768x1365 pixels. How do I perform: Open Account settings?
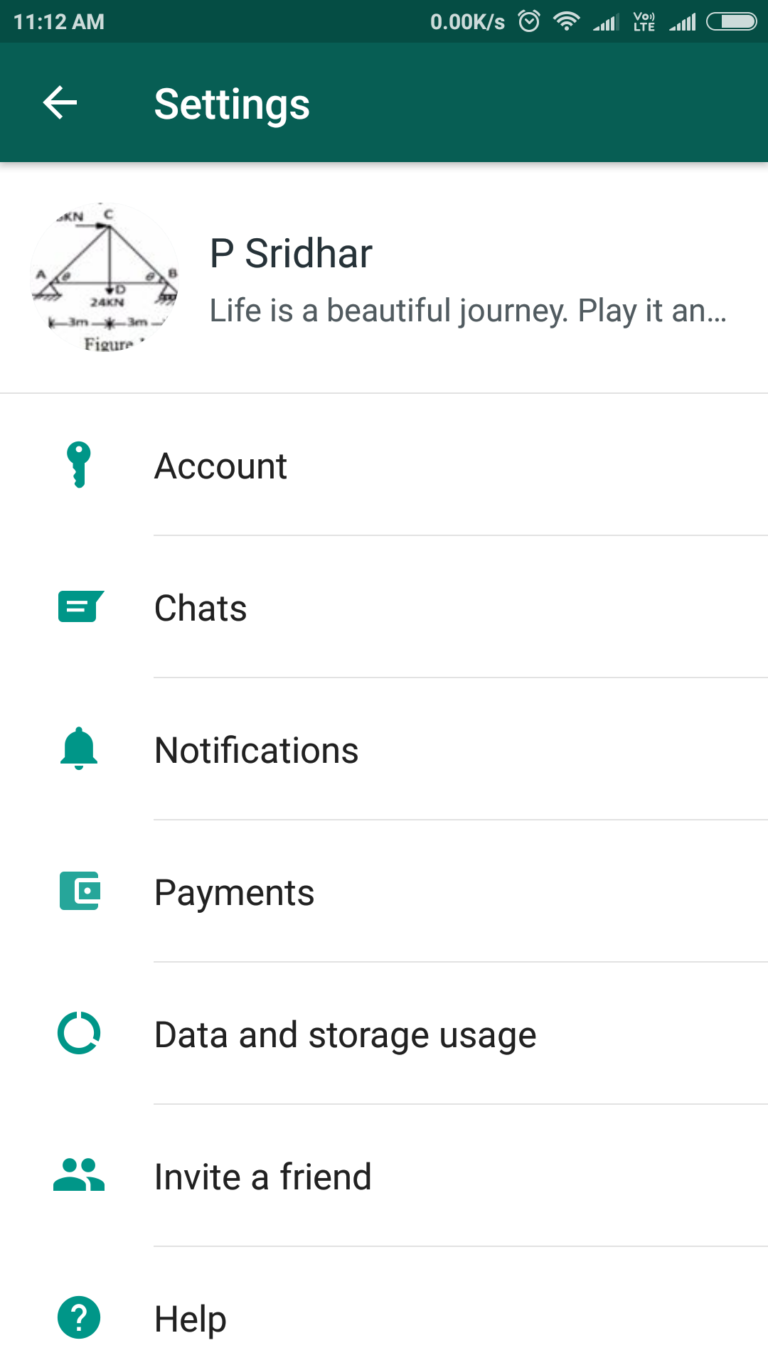[384, 465]
